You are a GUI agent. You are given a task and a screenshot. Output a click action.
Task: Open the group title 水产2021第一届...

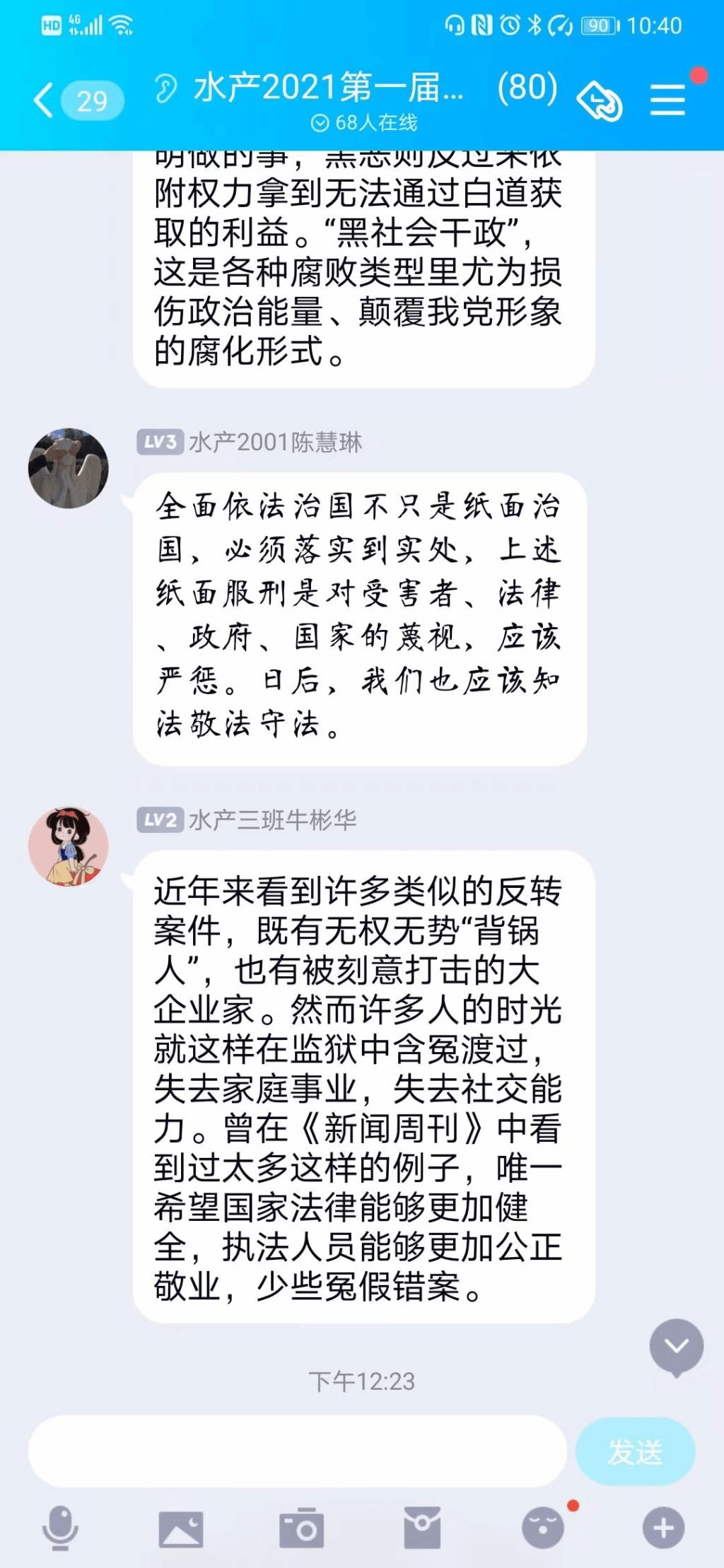(x=329, y=88)
